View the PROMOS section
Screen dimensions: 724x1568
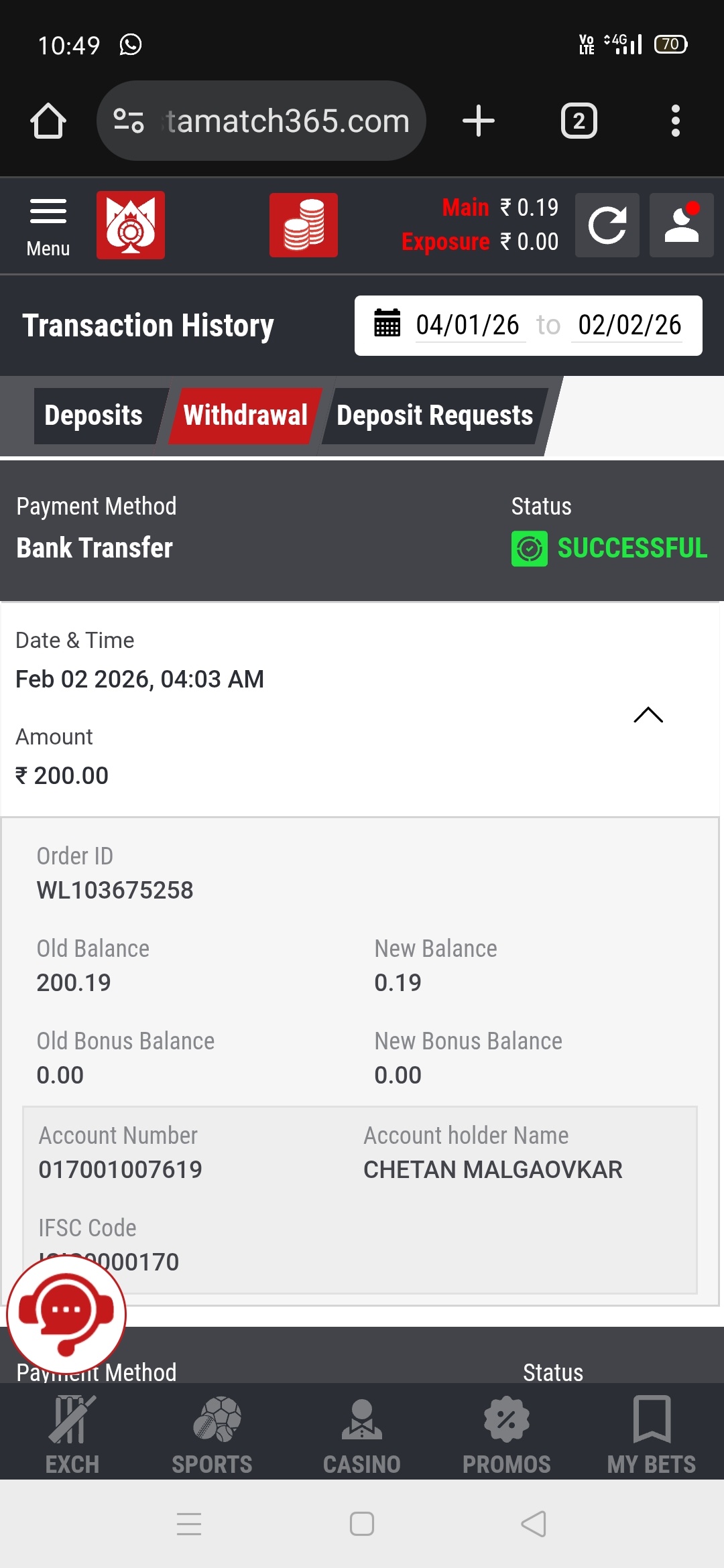click(x=507, y=1434)
